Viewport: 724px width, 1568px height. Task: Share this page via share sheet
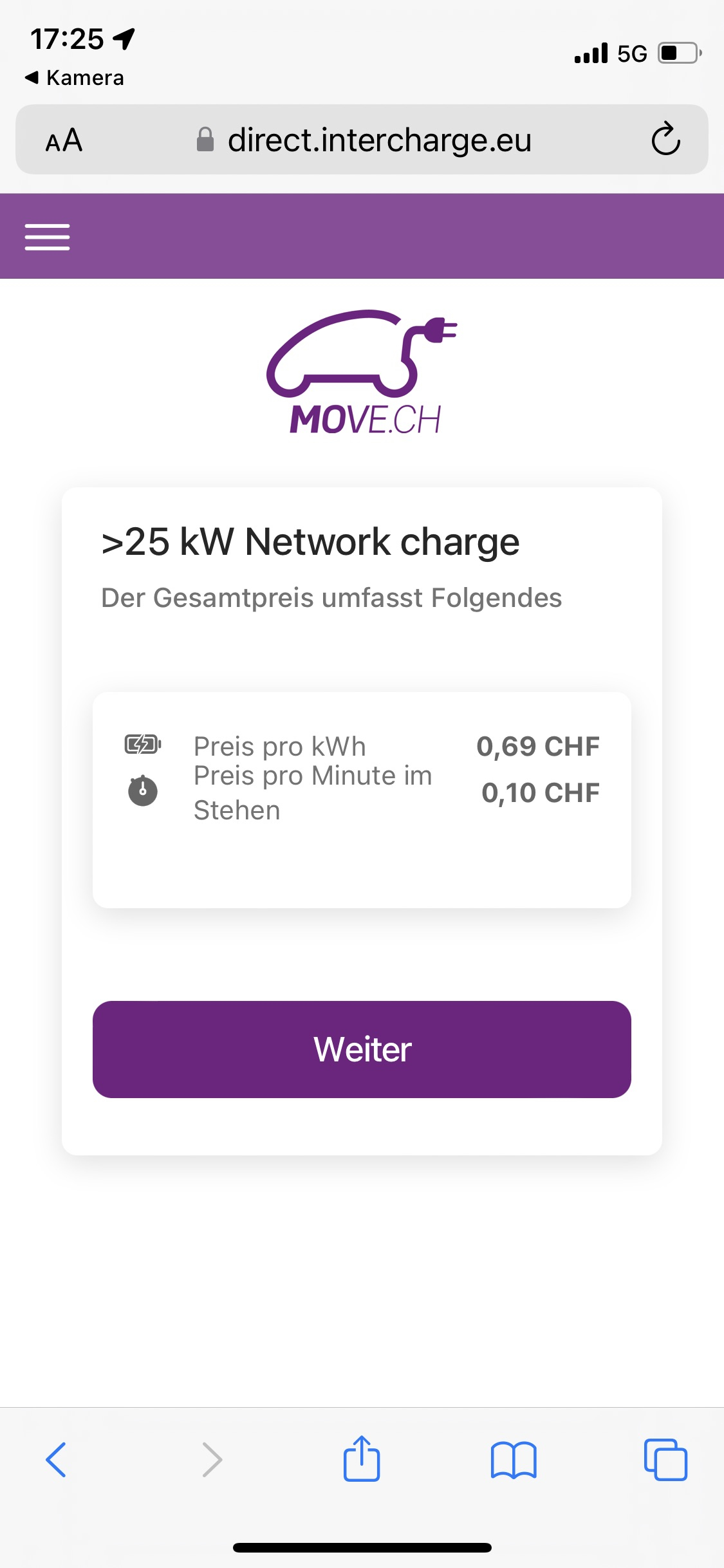tap(362, 1459)
